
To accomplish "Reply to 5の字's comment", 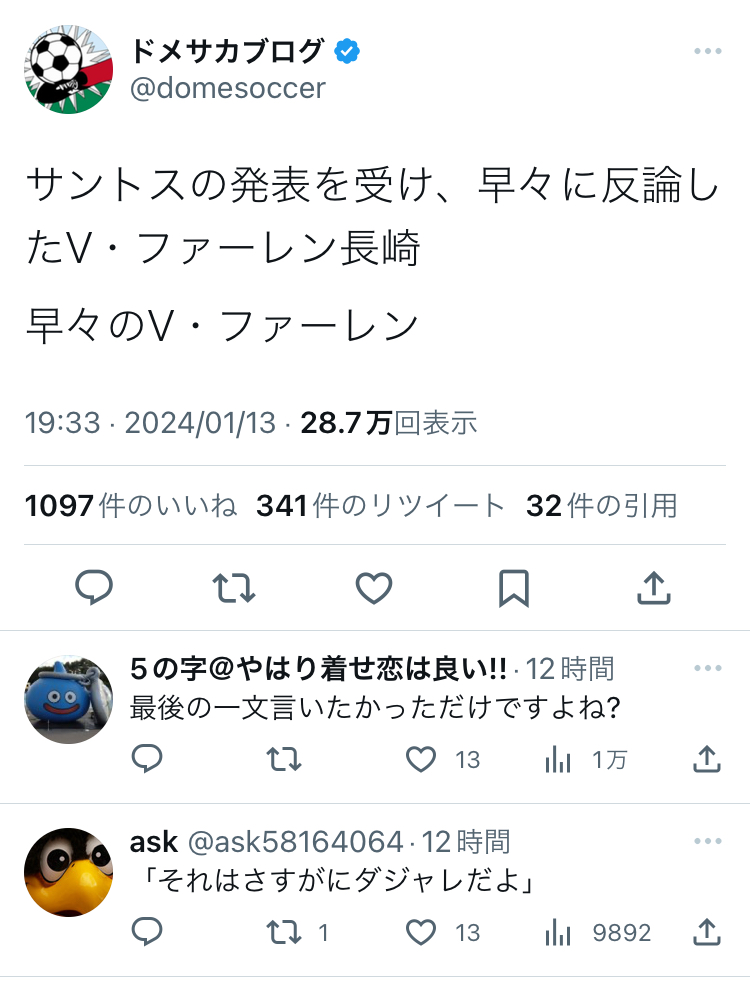I will pos(147,759).
